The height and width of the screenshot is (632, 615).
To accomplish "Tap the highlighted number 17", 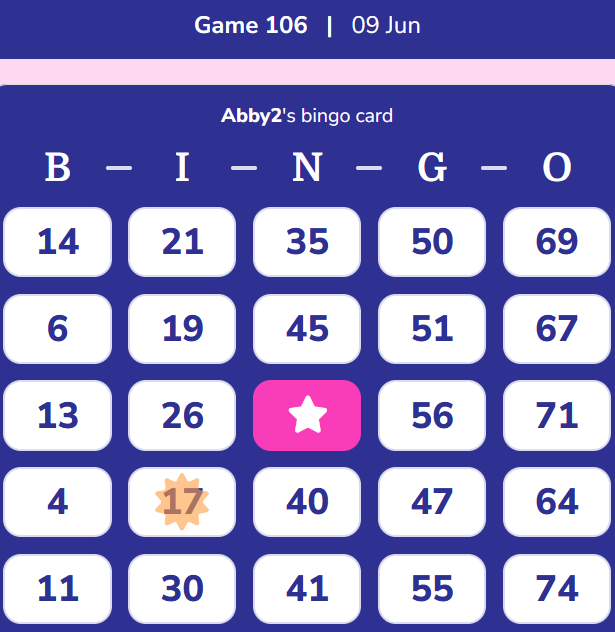I will pyautogui.click(x=182, y=502).
